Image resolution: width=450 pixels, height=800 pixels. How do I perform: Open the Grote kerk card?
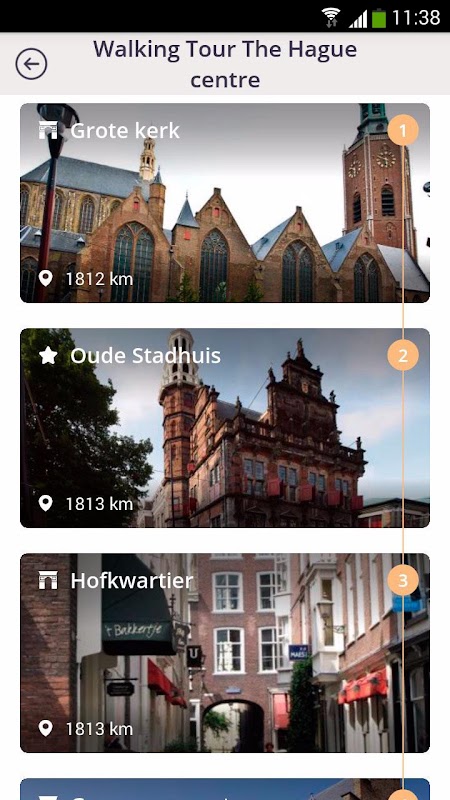(224, 203)
